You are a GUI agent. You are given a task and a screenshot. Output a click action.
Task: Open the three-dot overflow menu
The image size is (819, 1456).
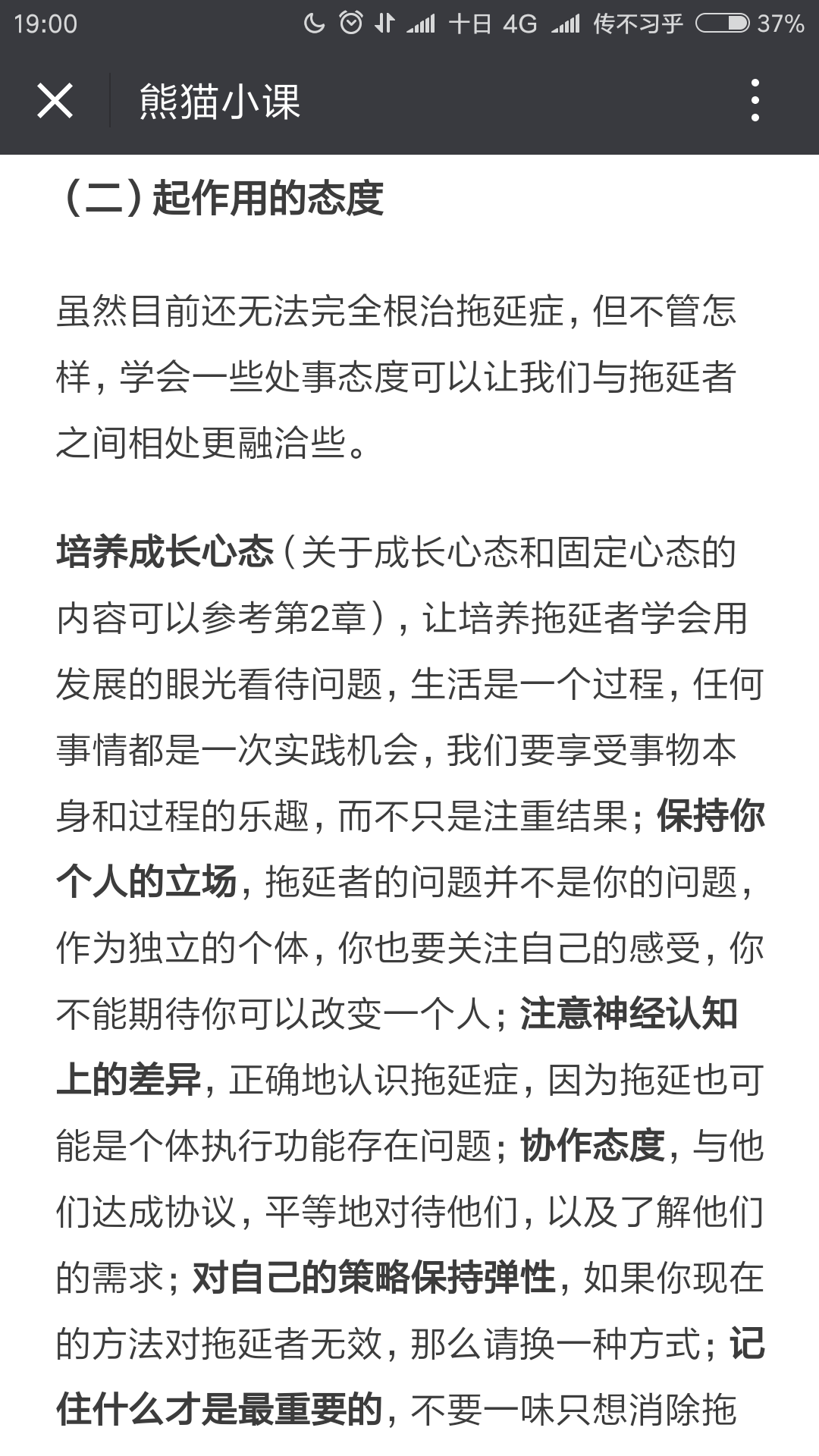(755, 100)
